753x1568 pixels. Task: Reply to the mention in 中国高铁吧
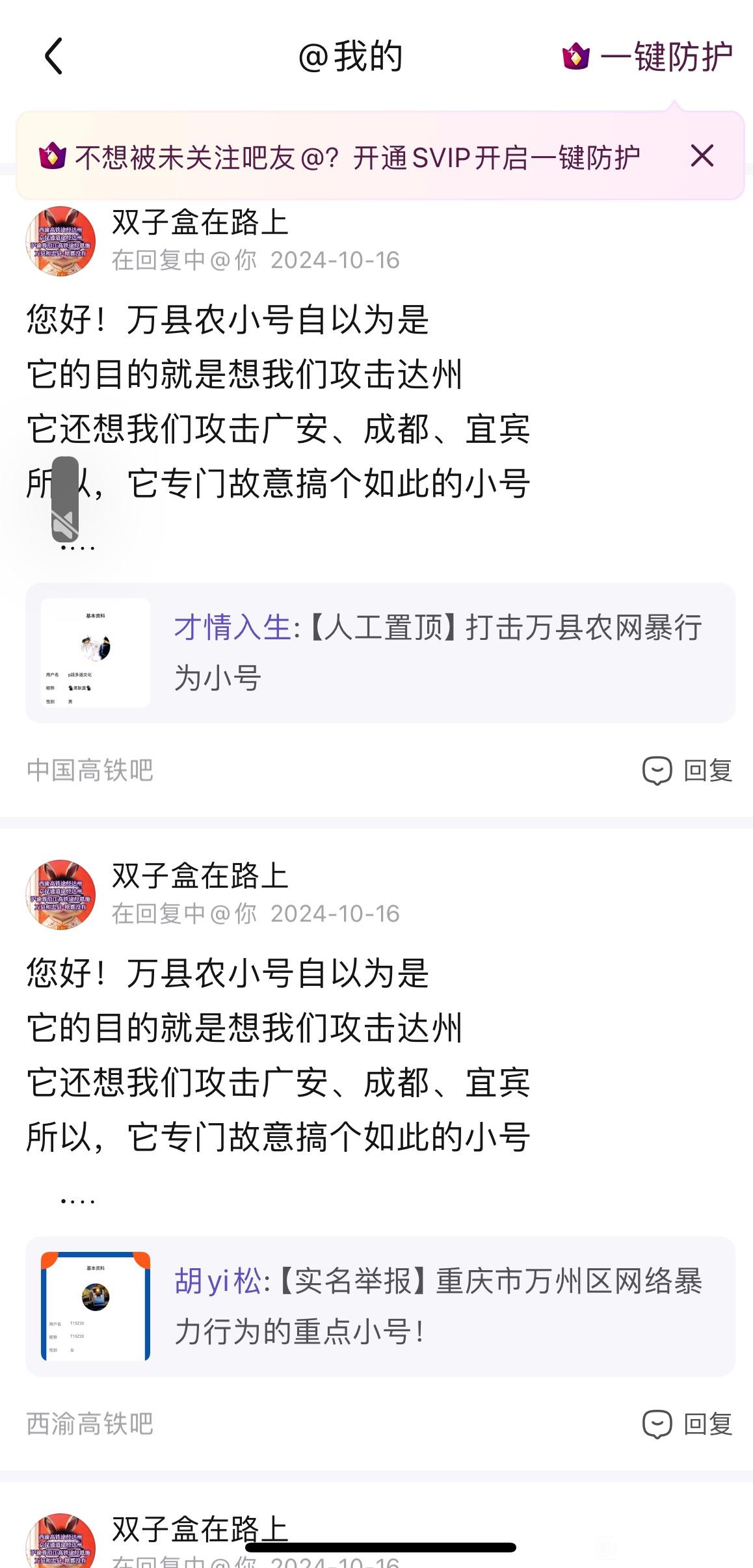[x=688, y=771]
